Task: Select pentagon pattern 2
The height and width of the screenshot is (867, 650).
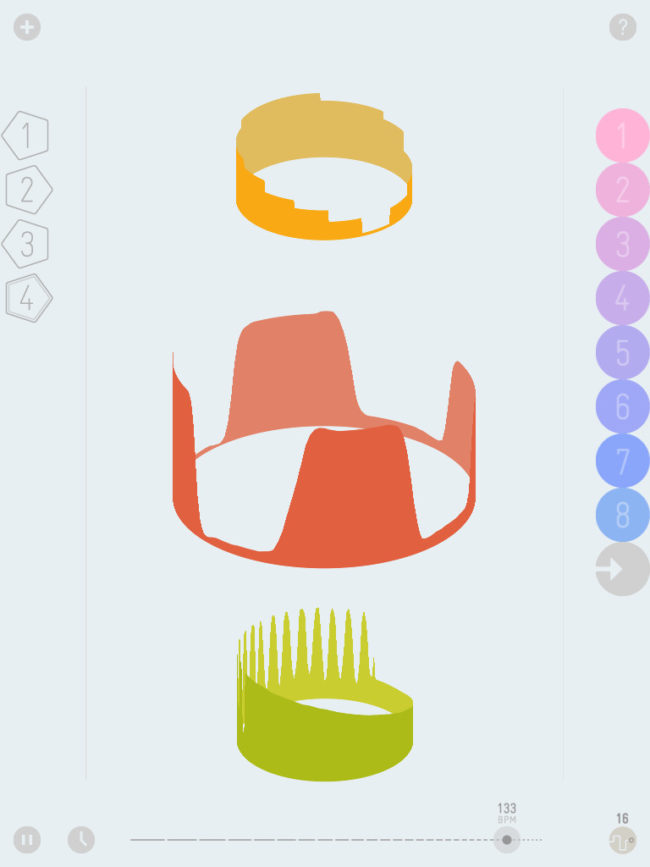Action: pyautogui.click(x=28, y=189)
